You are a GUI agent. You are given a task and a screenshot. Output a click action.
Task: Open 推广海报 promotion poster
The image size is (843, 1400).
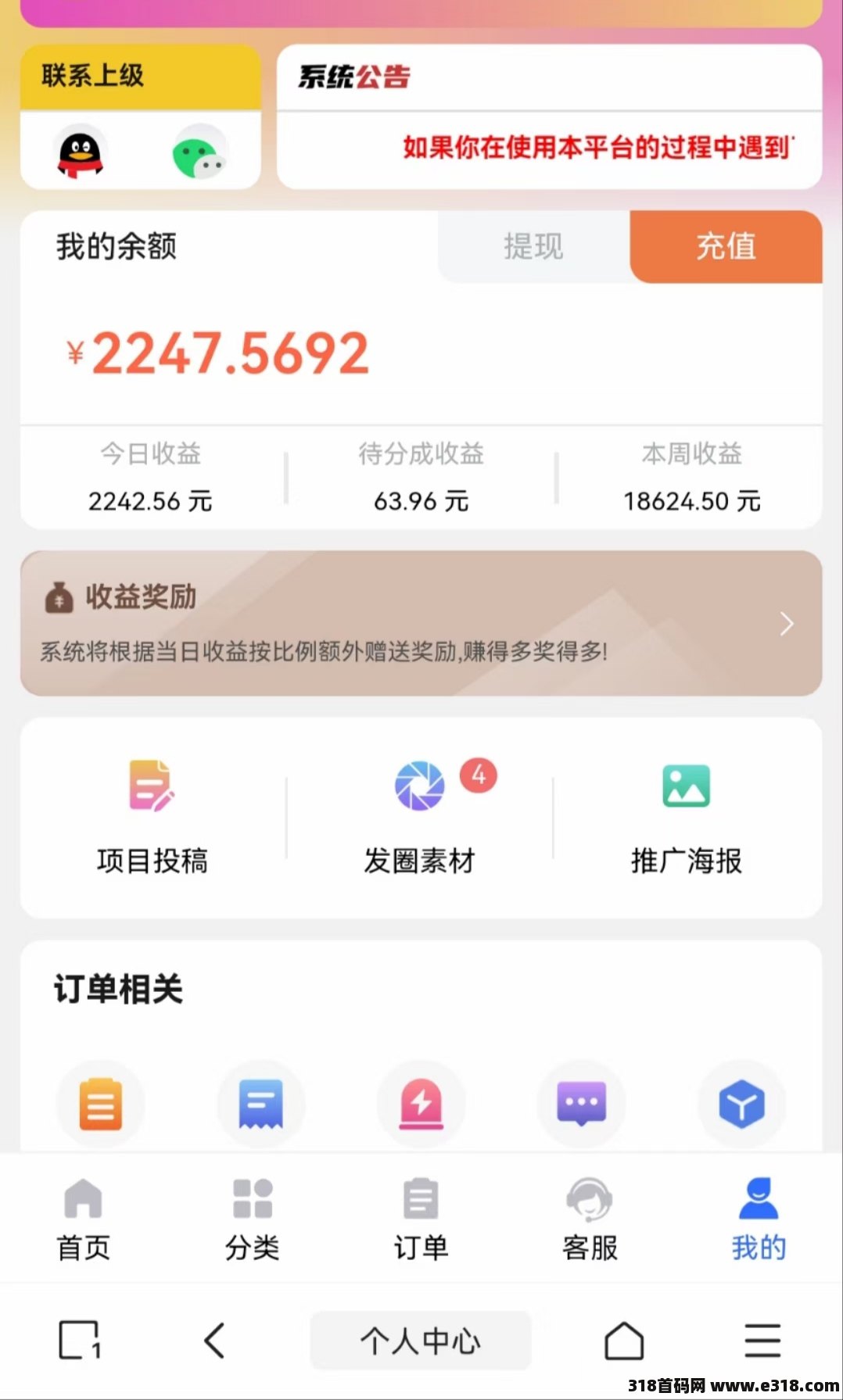tap(686, 817)
